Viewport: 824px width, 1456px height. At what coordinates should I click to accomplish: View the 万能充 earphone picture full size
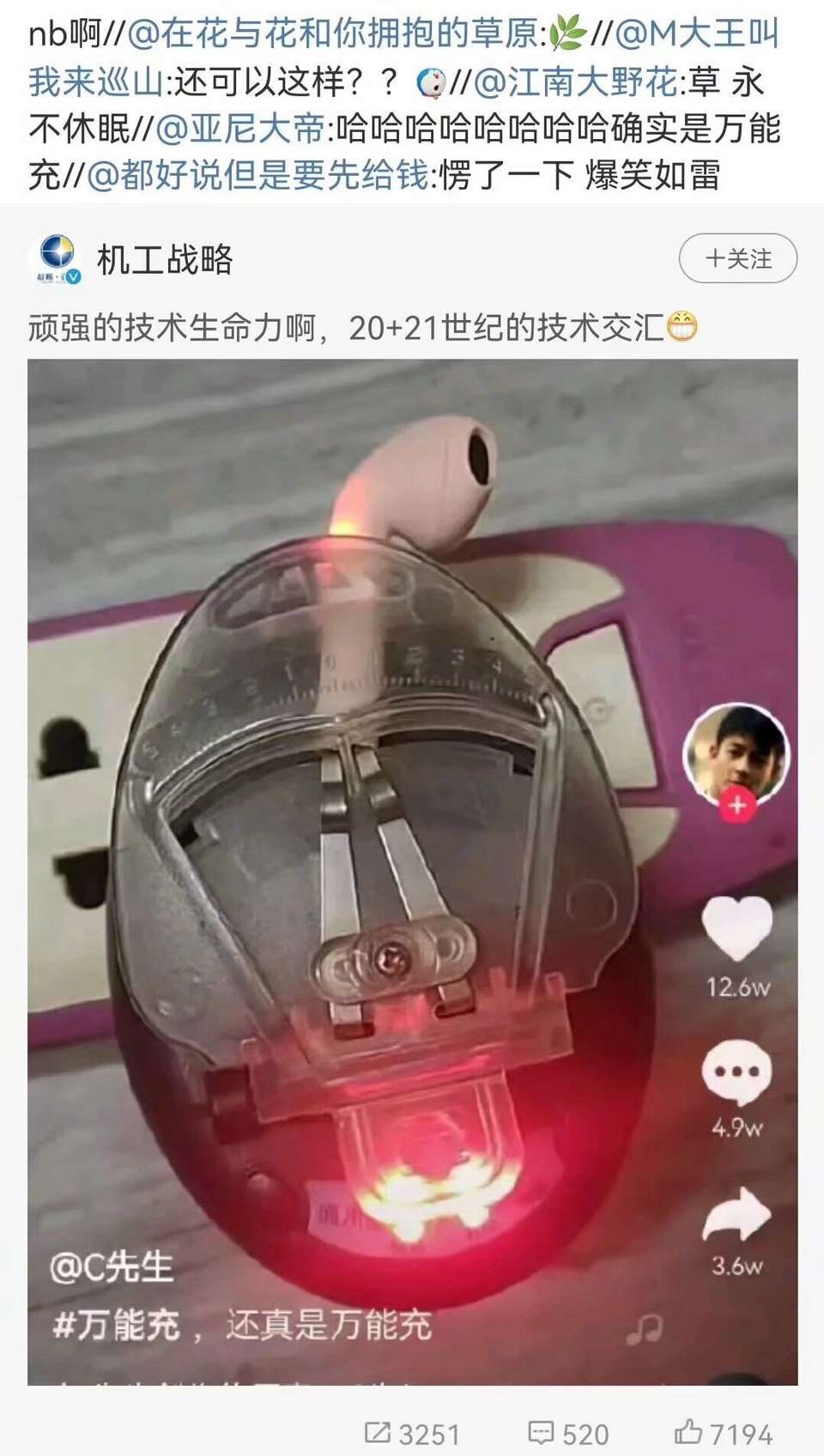pyautogui.click(x=412, y=871)
